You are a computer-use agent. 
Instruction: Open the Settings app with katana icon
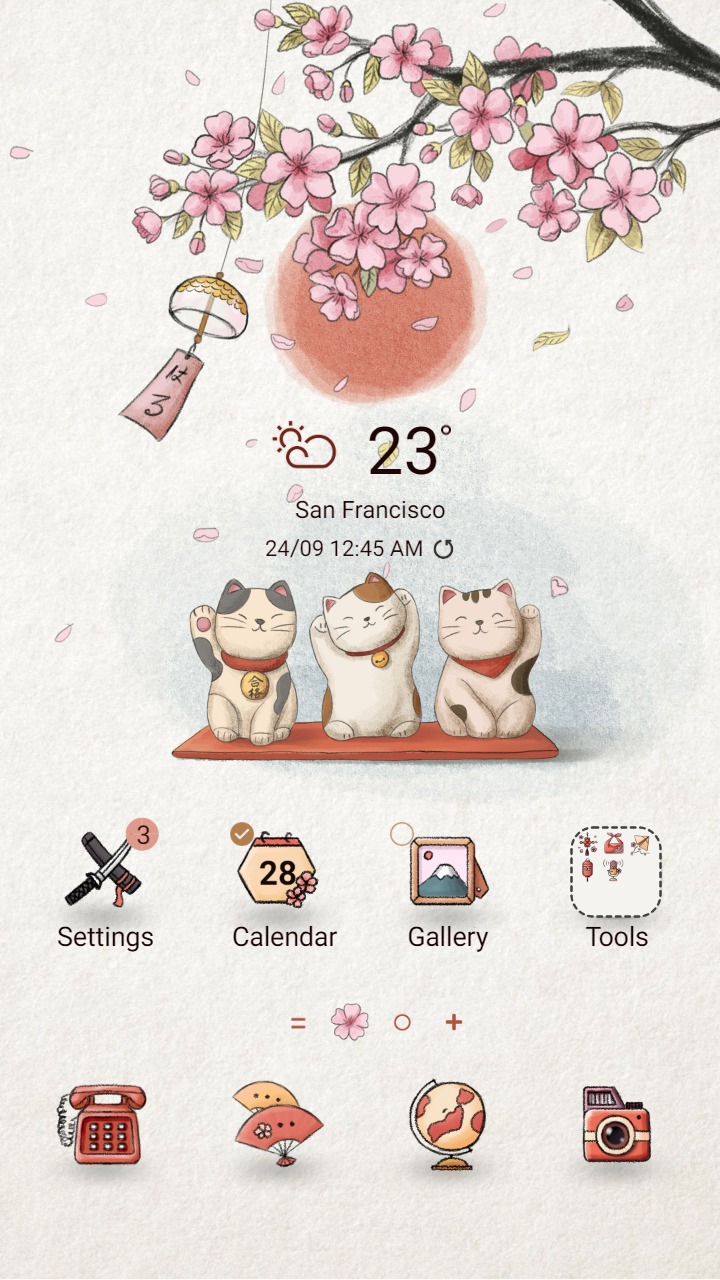tap(103, 875)
